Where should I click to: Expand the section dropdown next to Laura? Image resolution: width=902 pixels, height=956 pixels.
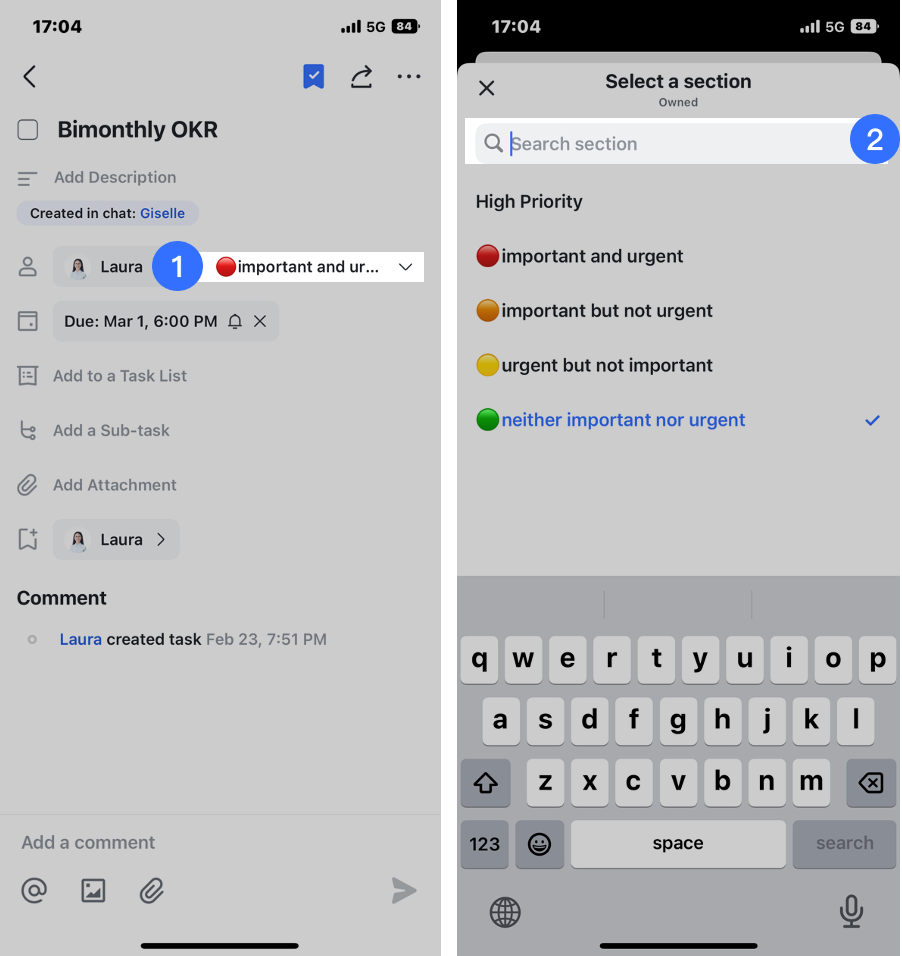click(405, 267)
